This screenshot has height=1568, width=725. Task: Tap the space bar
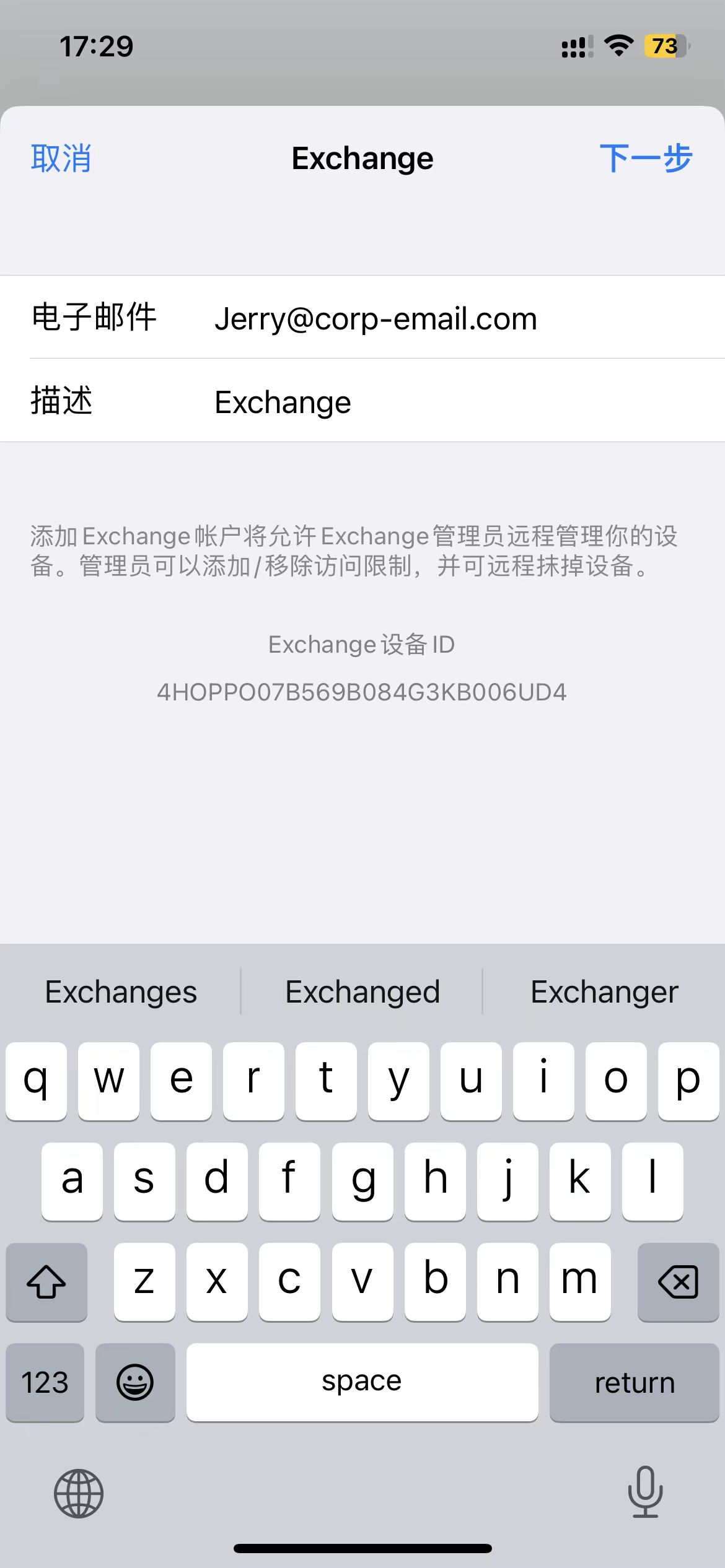tap(362, 1382)
